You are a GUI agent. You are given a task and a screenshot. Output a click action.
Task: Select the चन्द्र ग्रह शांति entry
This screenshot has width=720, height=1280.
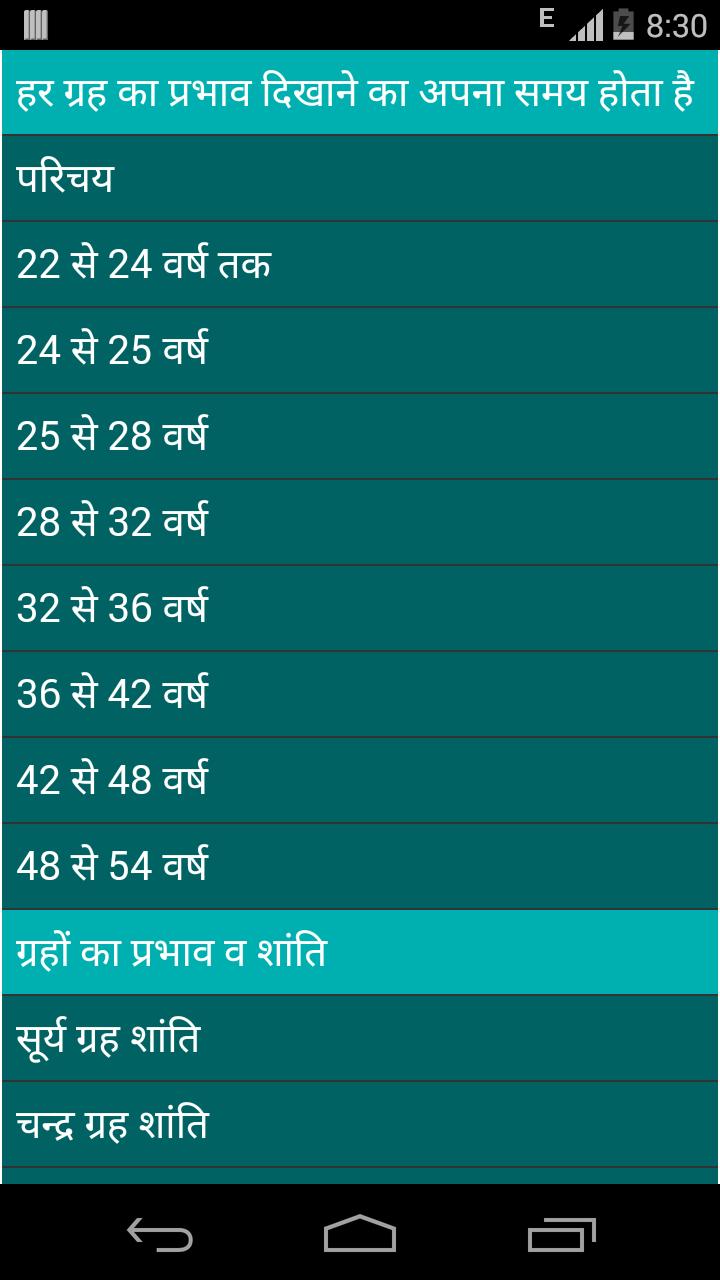[x=360, y=1123]
